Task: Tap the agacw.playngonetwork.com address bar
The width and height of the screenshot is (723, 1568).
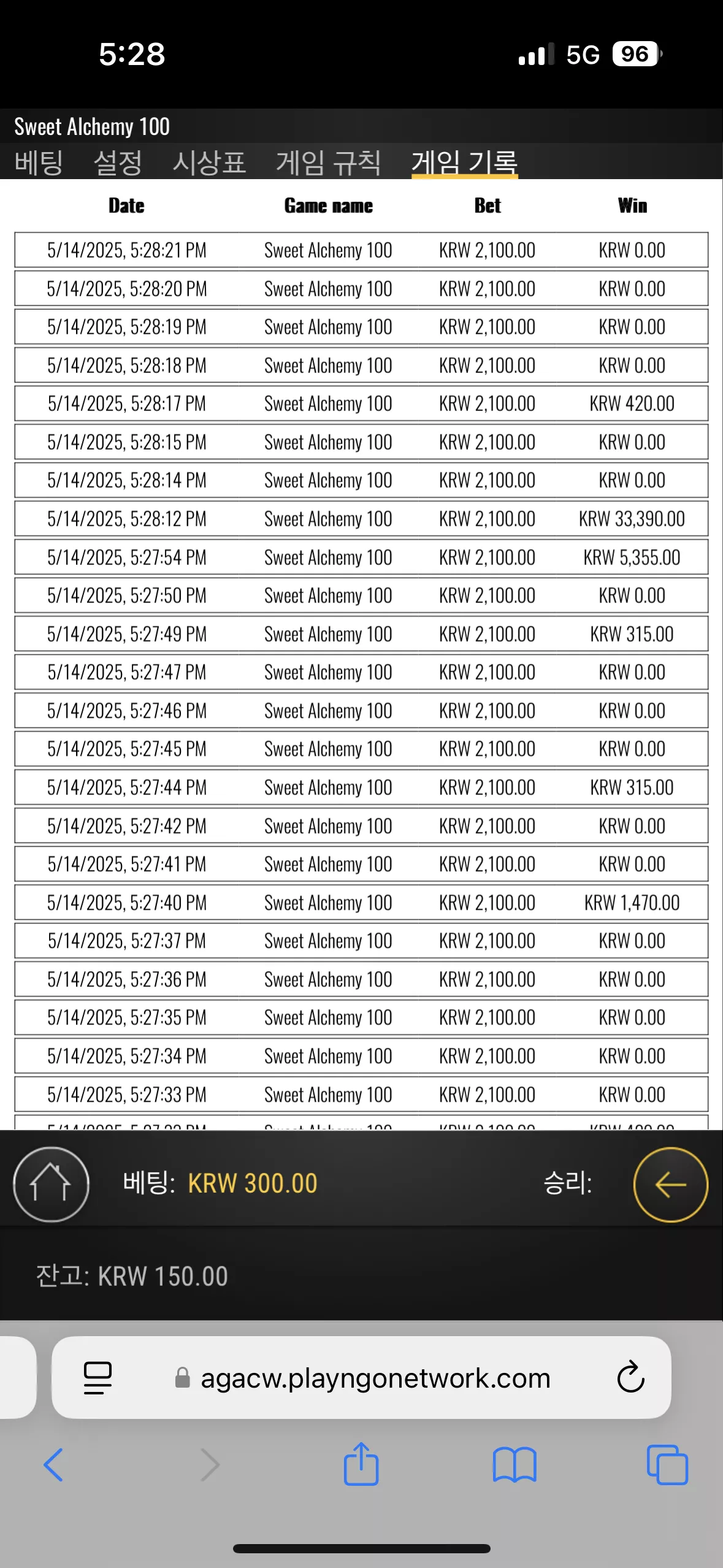Action: click(361, 1378)
